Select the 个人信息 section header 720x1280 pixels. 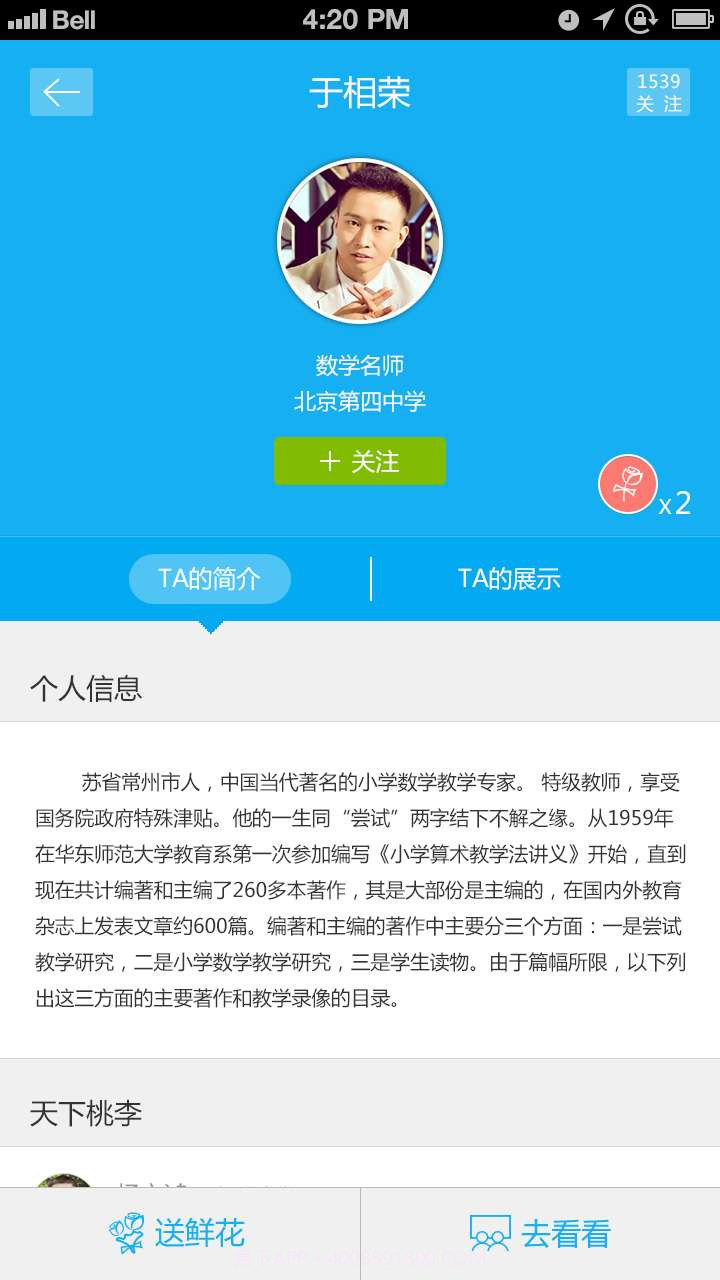[88, 687]
